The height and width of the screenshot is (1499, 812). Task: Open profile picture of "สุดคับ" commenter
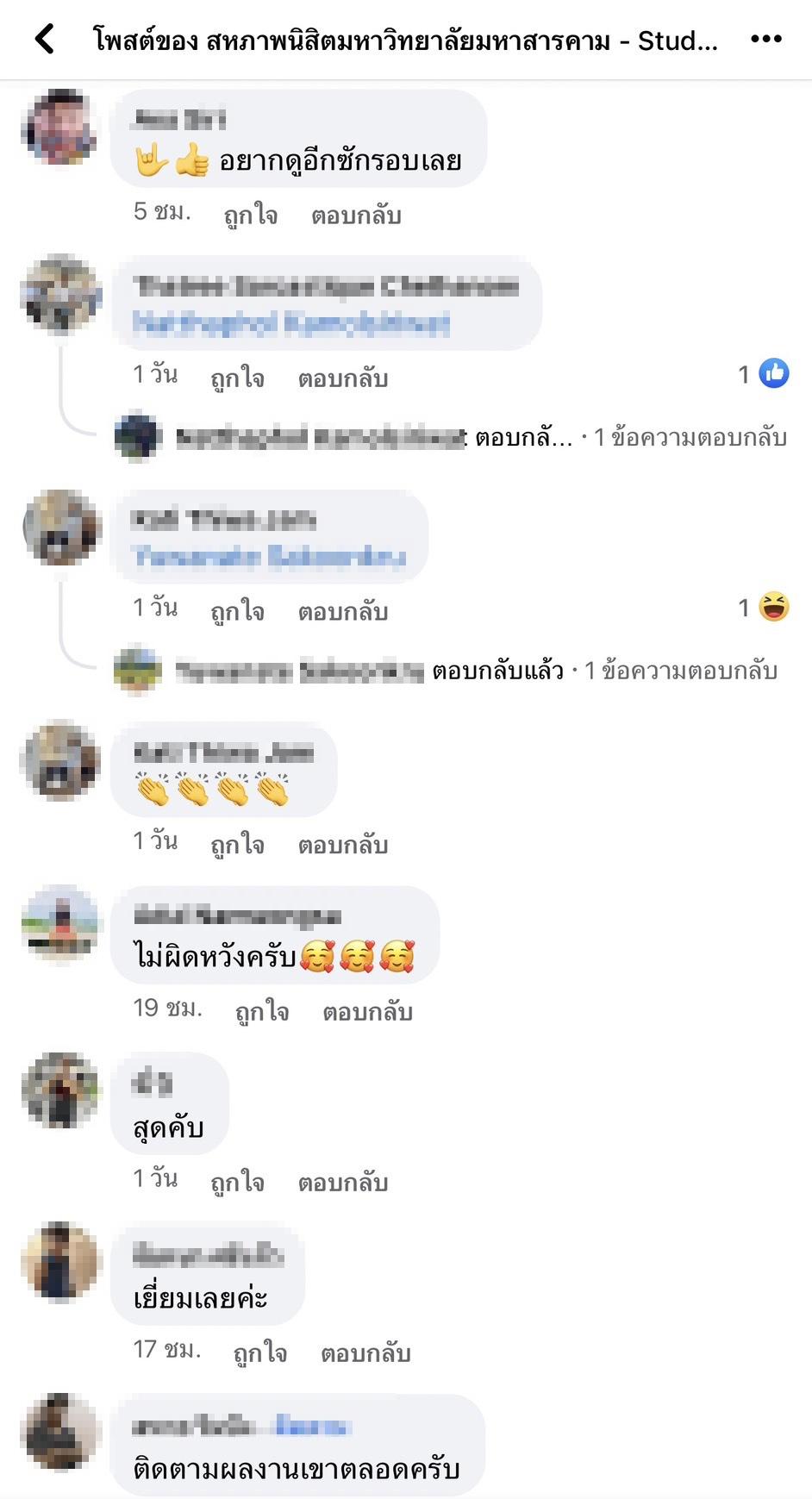[60, 1090]
